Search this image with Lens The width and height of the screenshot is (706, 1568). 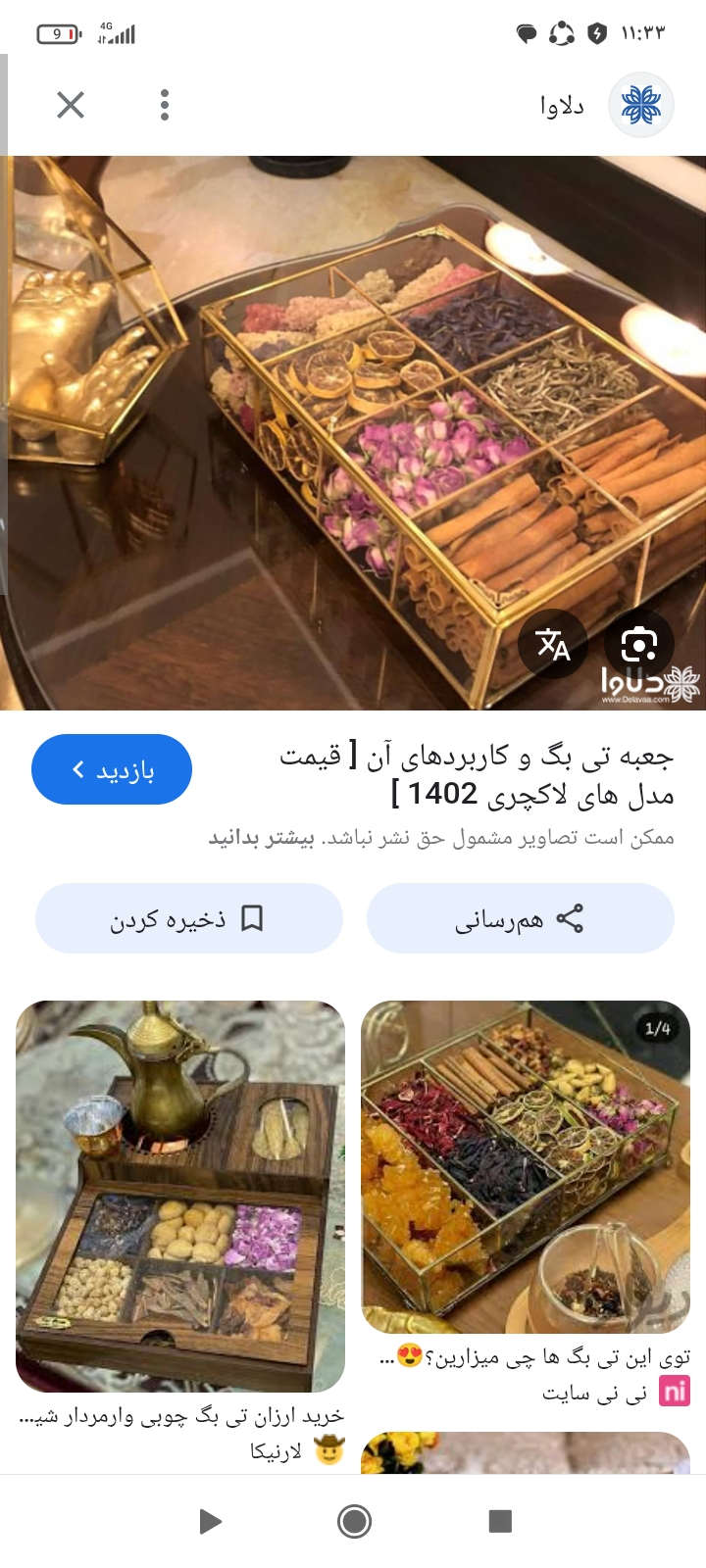click(638, 644)
